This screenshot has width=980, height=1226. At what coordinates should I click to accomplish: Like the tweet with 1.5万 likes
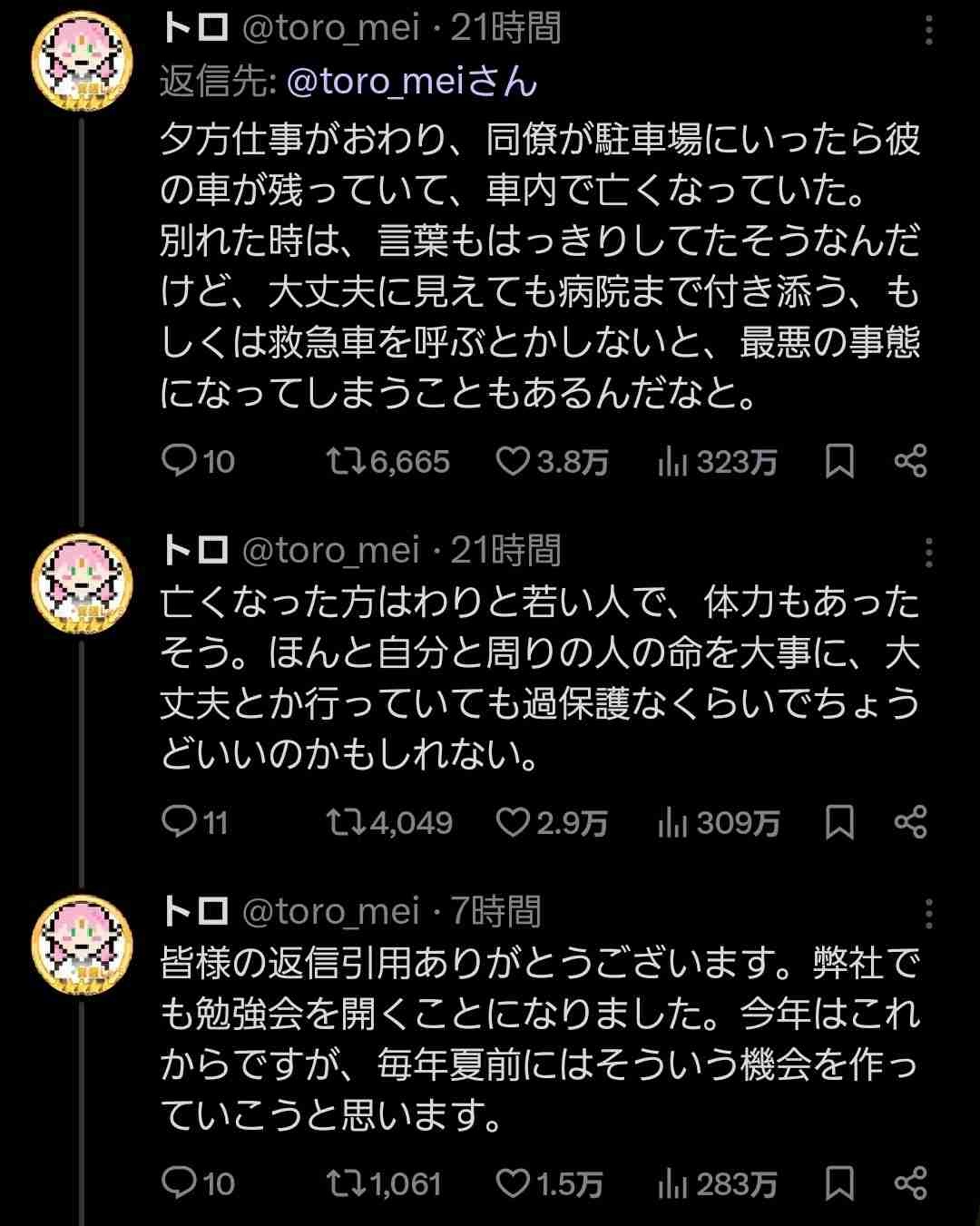pyautogui.click(x=513, y=1183)
